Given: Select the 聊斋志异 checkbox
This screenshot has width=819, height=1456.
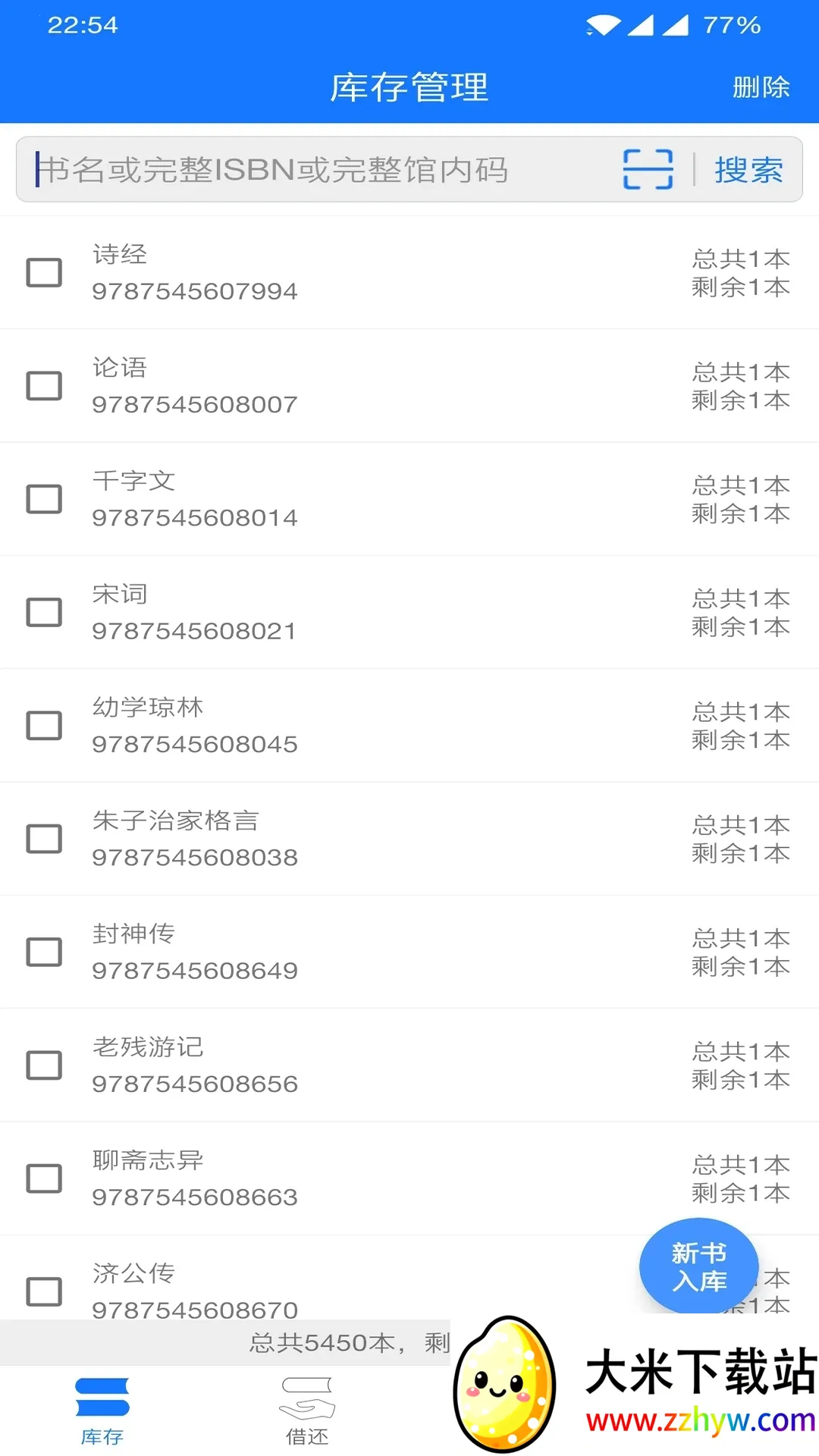Looking at the screenshot, I should [45, 1178].
